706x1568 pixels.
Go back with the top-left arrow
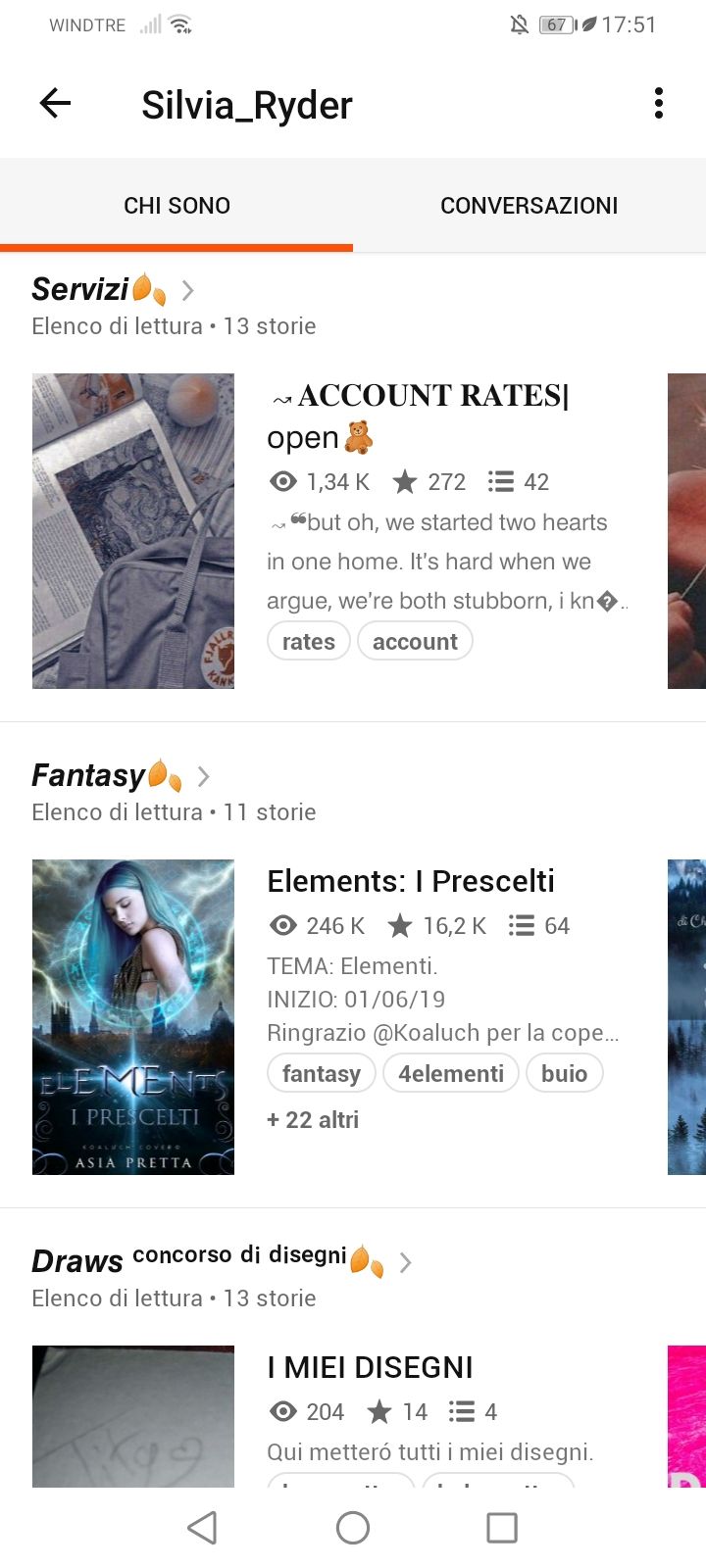55,103
